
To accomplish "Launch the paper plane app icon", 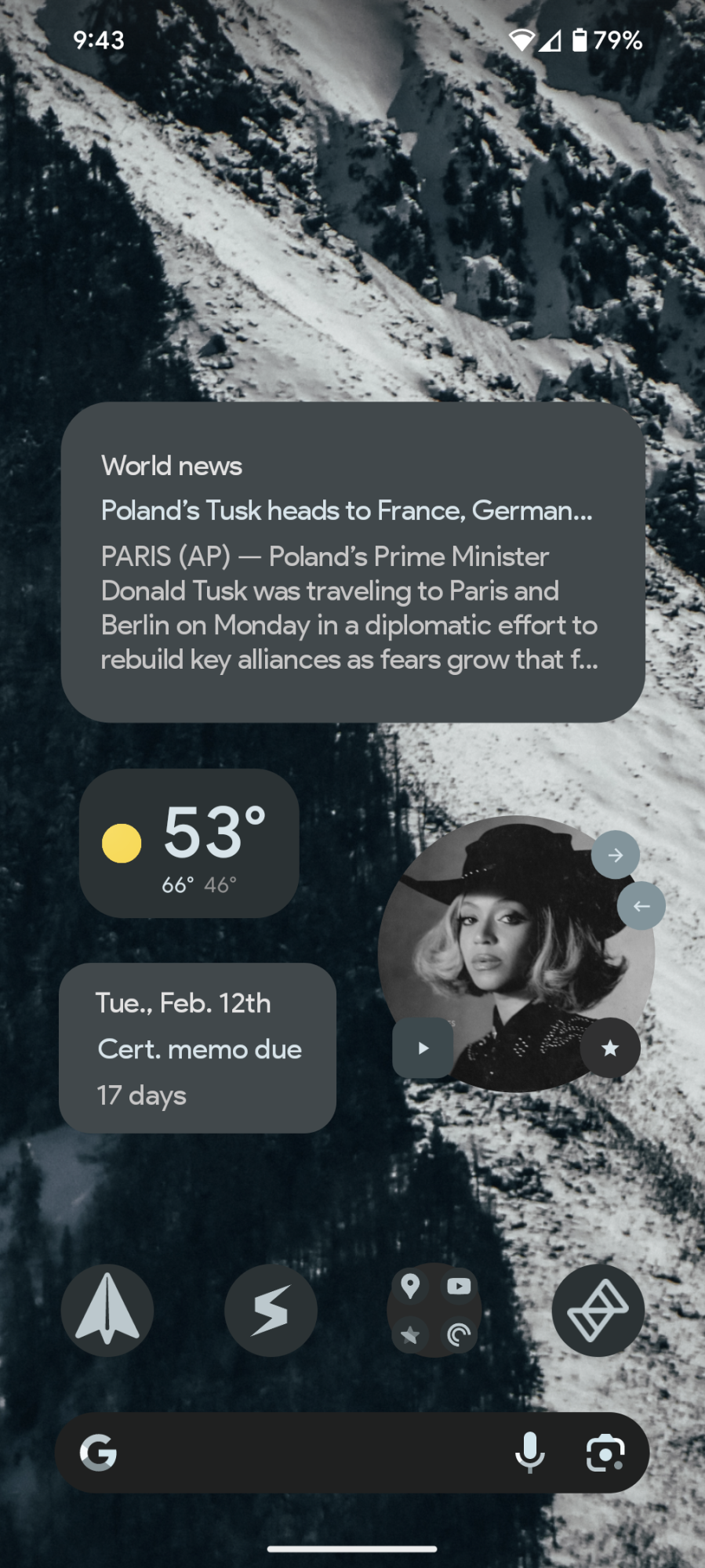I will [107, 1310].
